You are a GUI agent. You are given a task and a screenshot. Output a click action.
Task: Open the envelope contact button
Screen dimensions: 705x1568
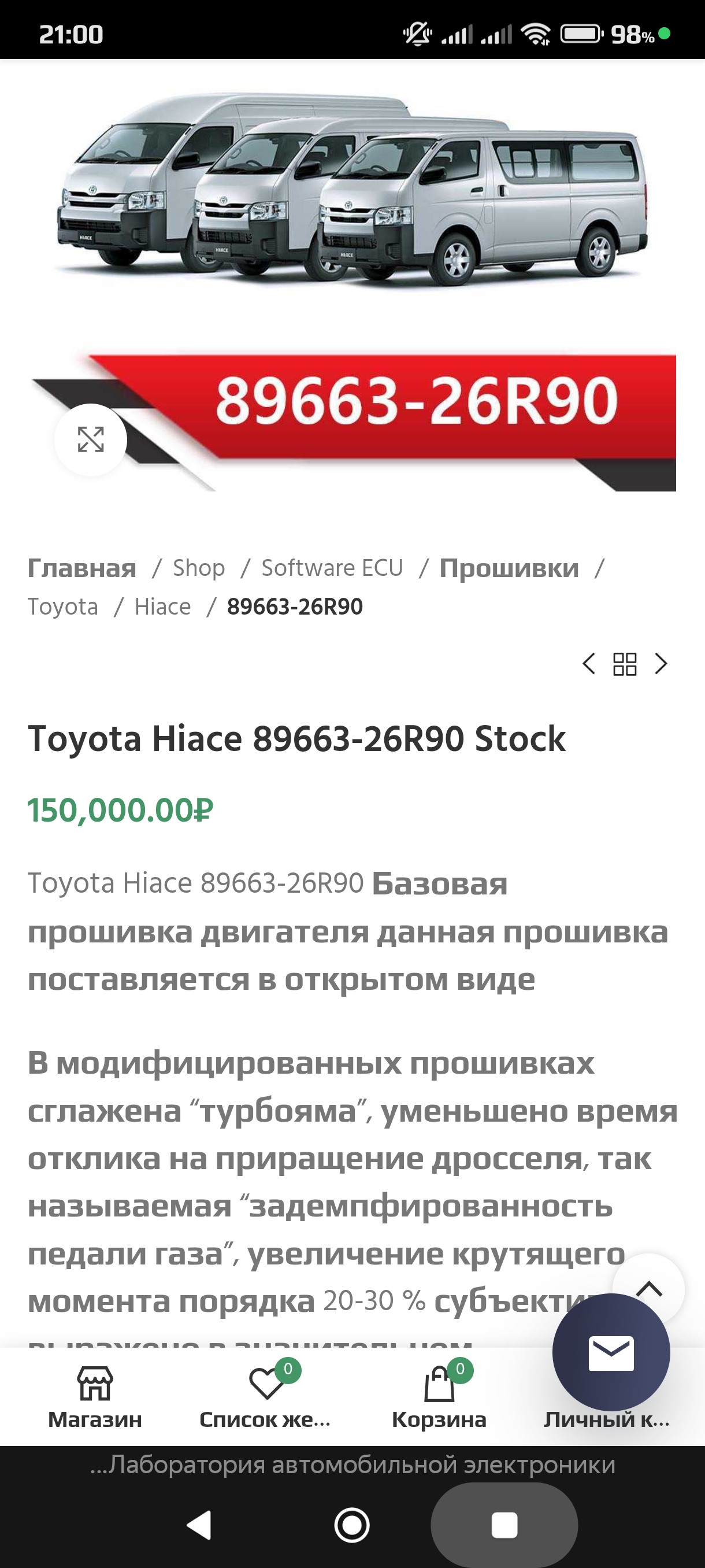[611, 1352]
